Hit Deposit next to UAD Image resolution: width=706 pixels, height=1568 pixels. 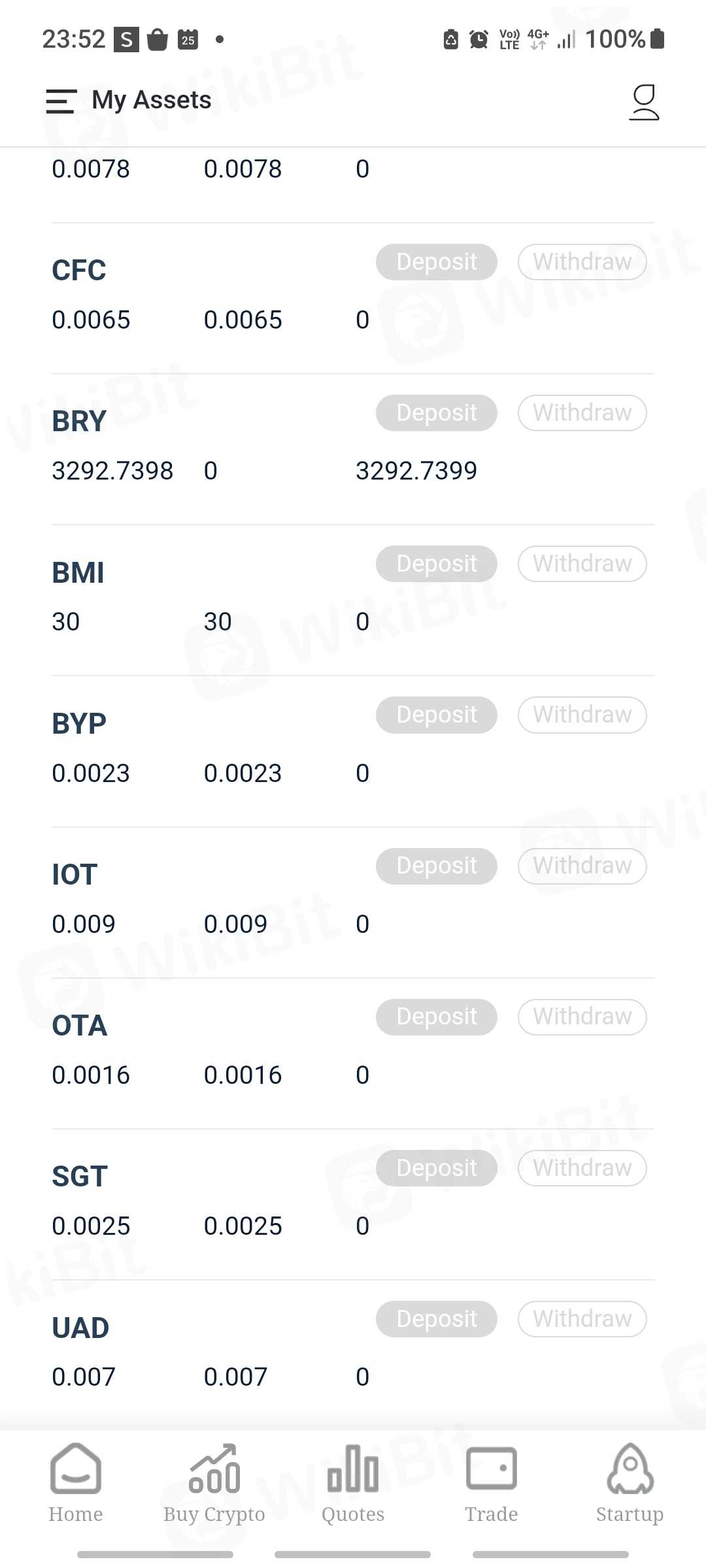[x=436, y=1318]
